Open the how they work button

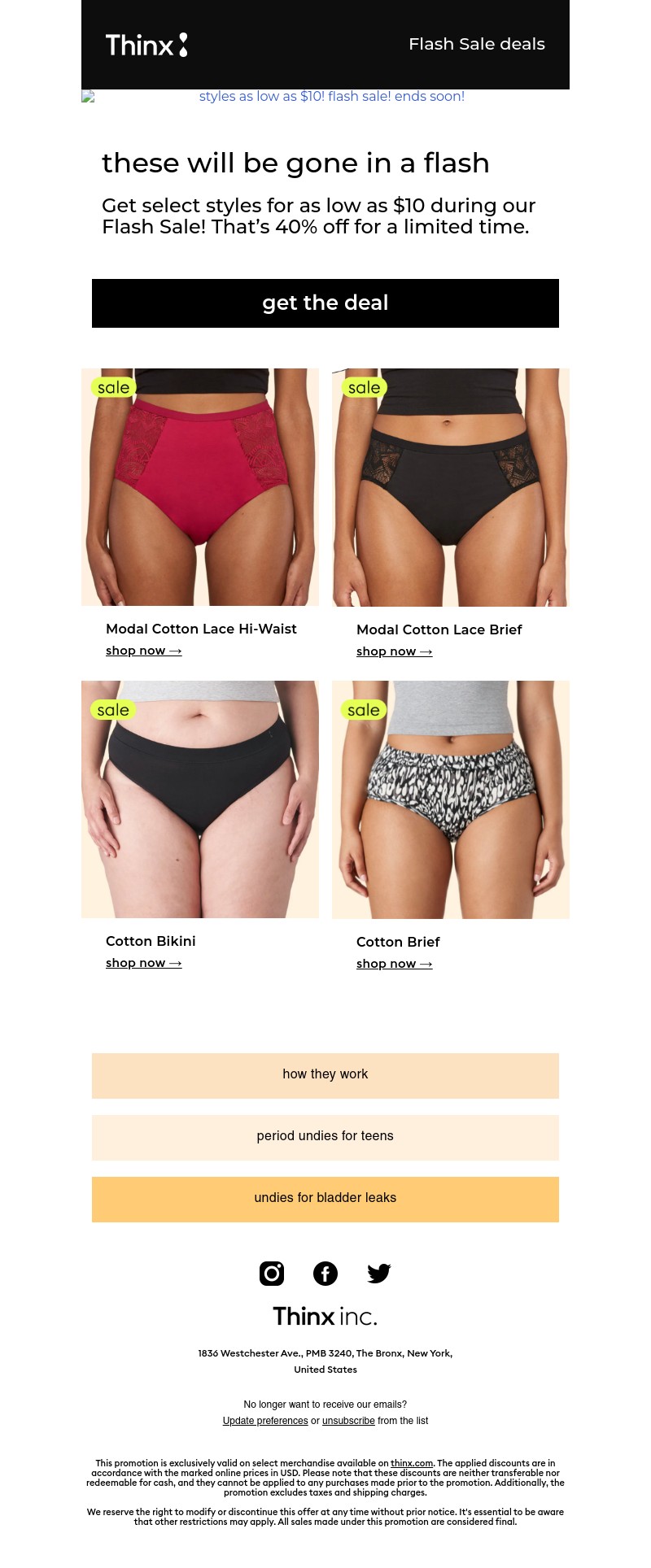pyautogui.click(x=325, y=1075)
